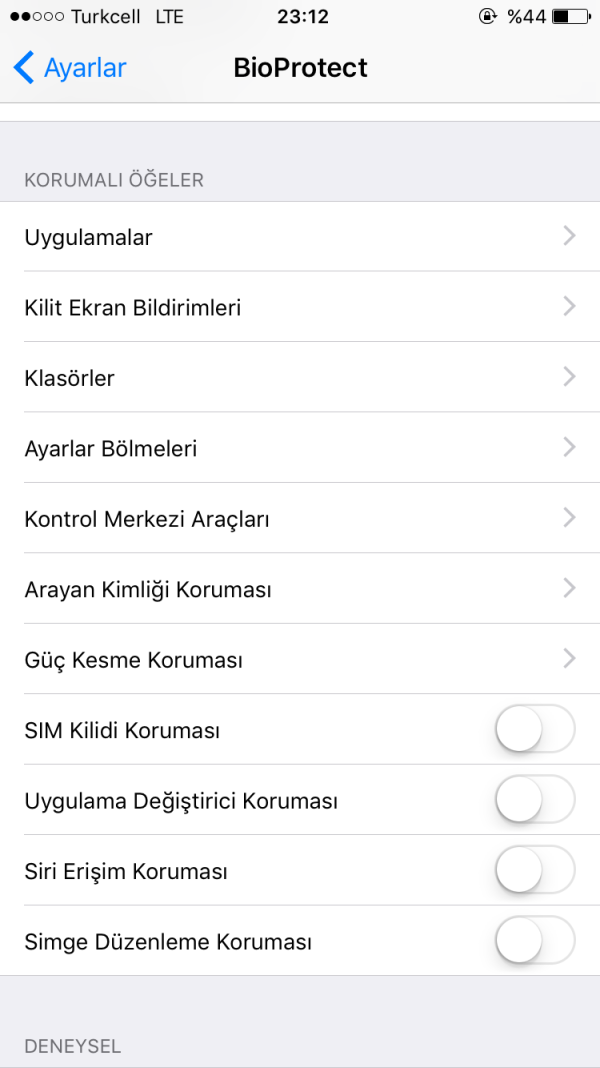Open Kontrol Merkezi Araçları
This screenshot has width=600, height=1068.
[x=300, y=518]
